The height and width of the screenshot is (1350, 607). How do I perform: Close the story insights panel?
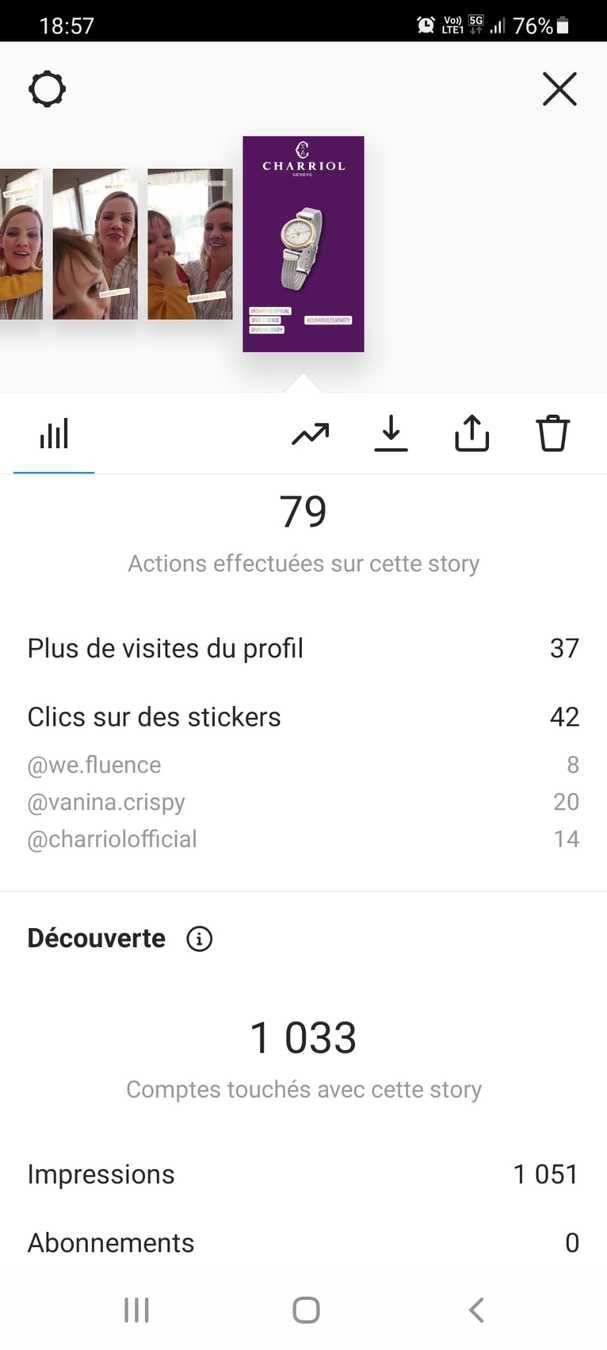tap(559, 90)
